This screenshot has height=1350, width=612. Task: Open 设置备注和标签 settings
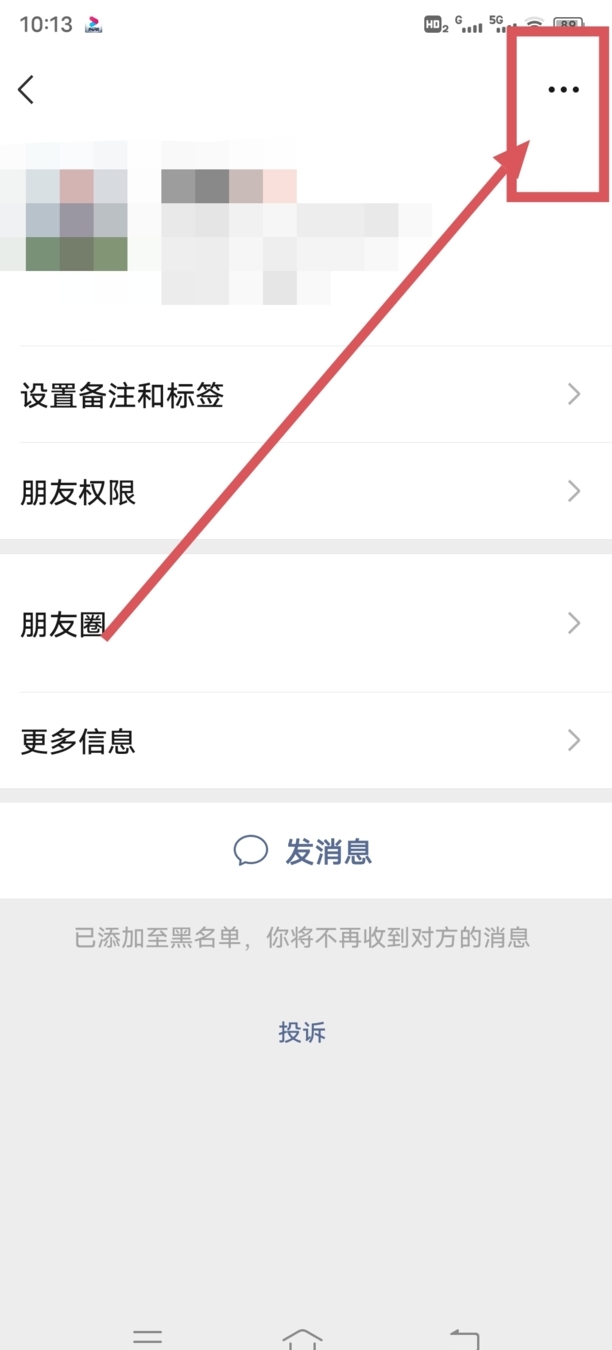coord(305,395)
